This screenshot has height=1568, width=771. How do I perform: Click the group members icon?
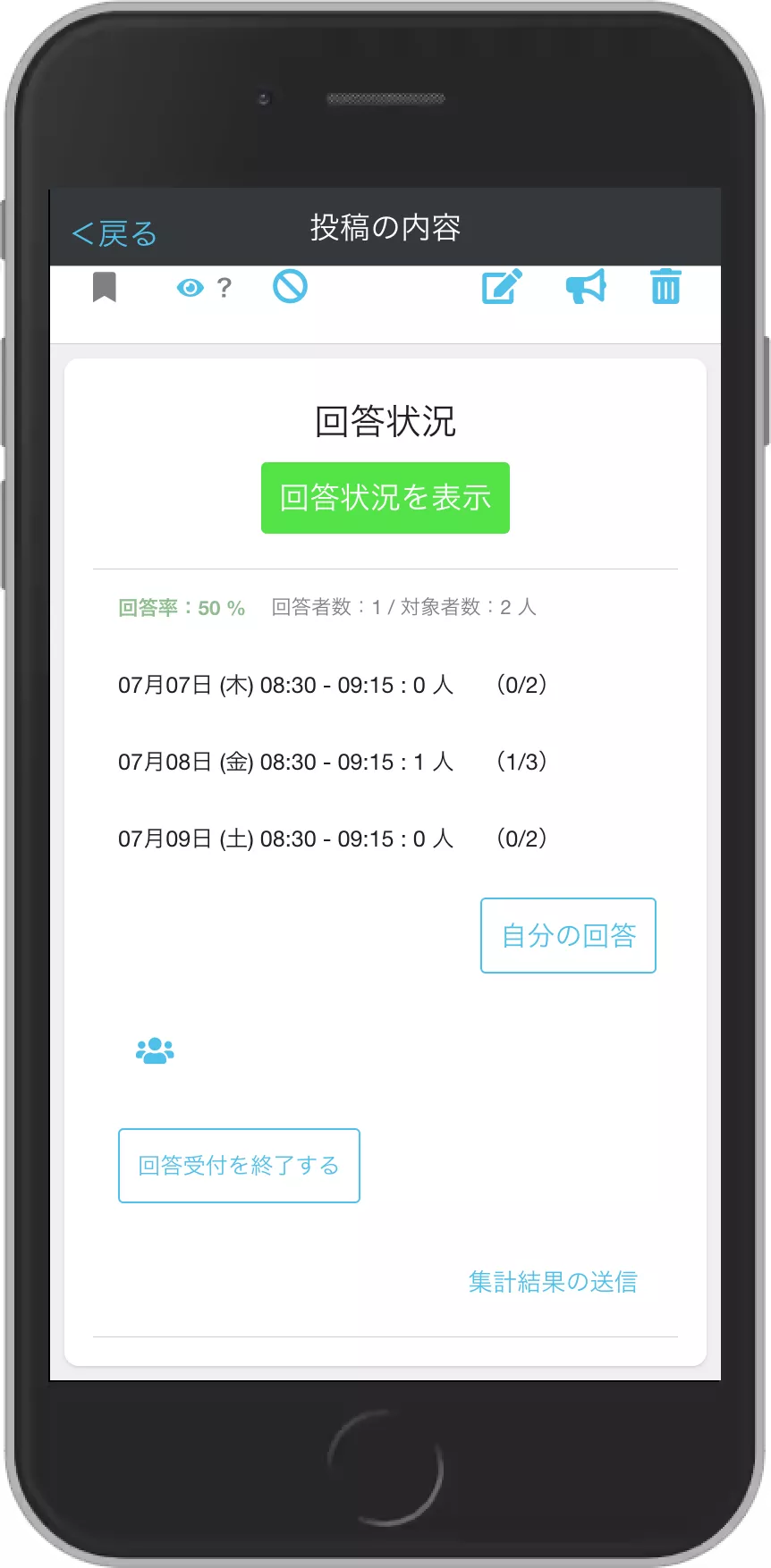click(x=154, y=1050)
